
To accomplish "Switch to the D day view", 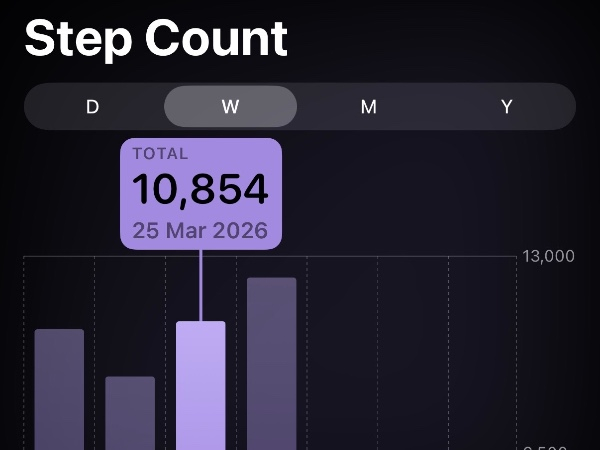I will pos(93,107).
